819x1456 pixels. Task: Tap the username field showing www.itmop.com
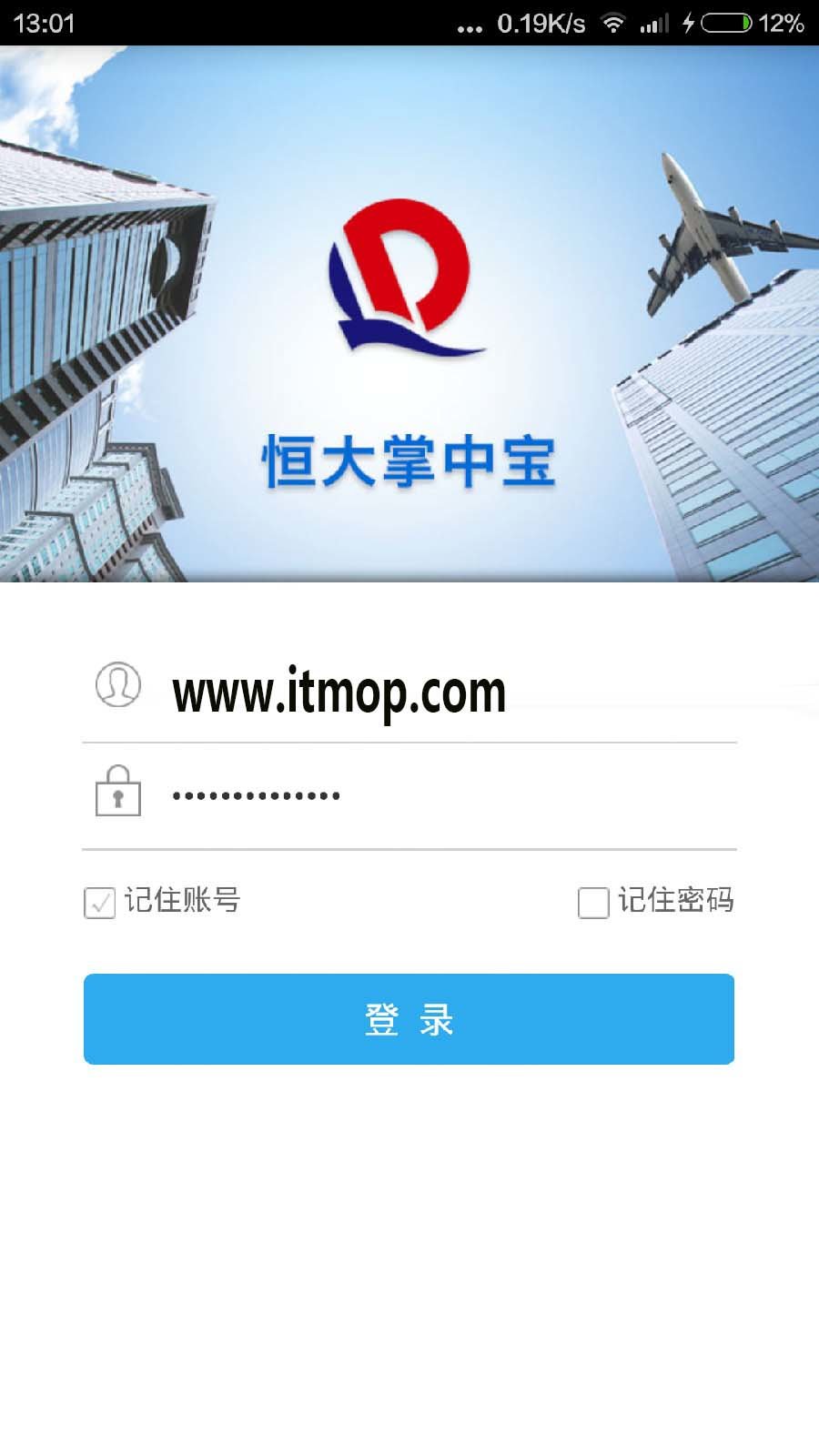pyautogui.click(x=409, y=690)
